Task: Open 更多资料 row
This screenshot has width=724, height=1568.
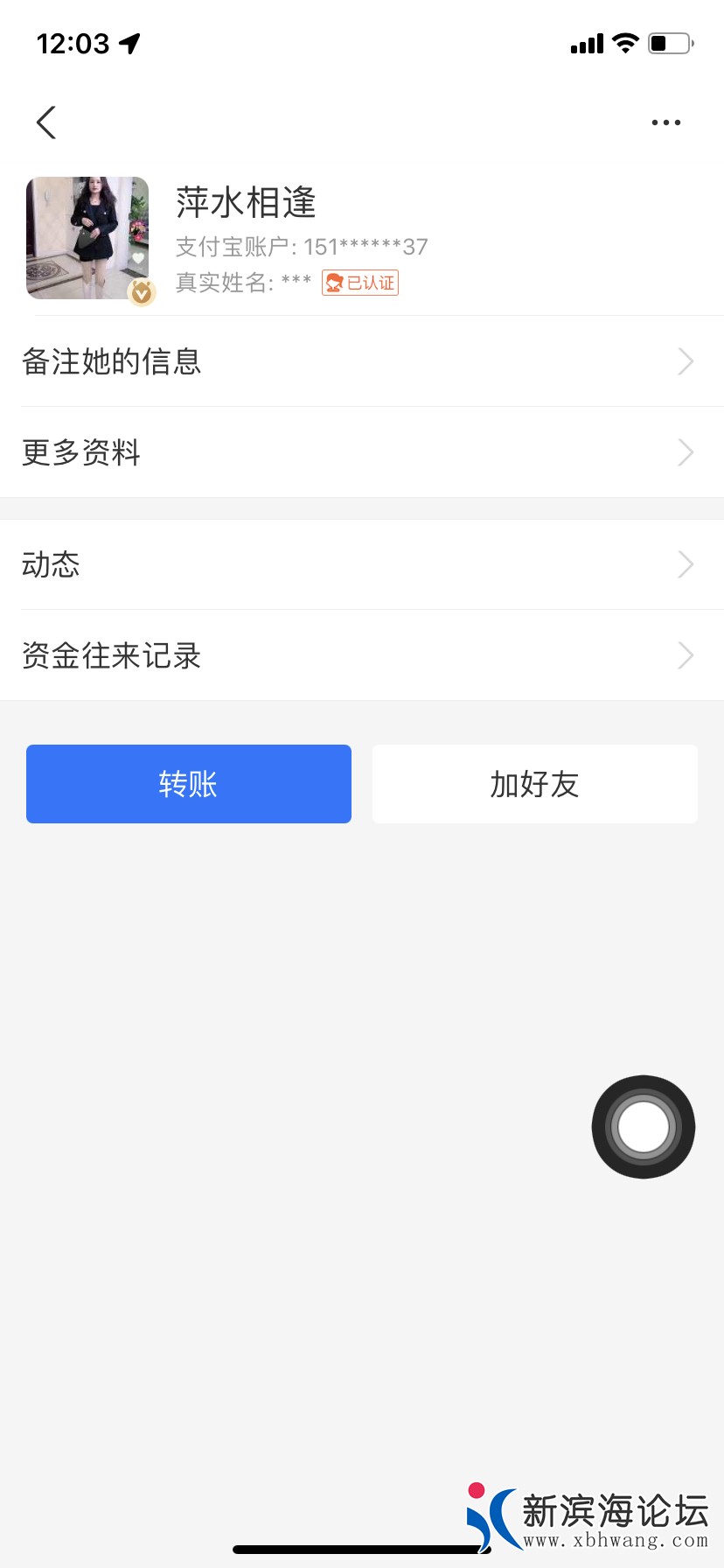Action: coord(362,452)
